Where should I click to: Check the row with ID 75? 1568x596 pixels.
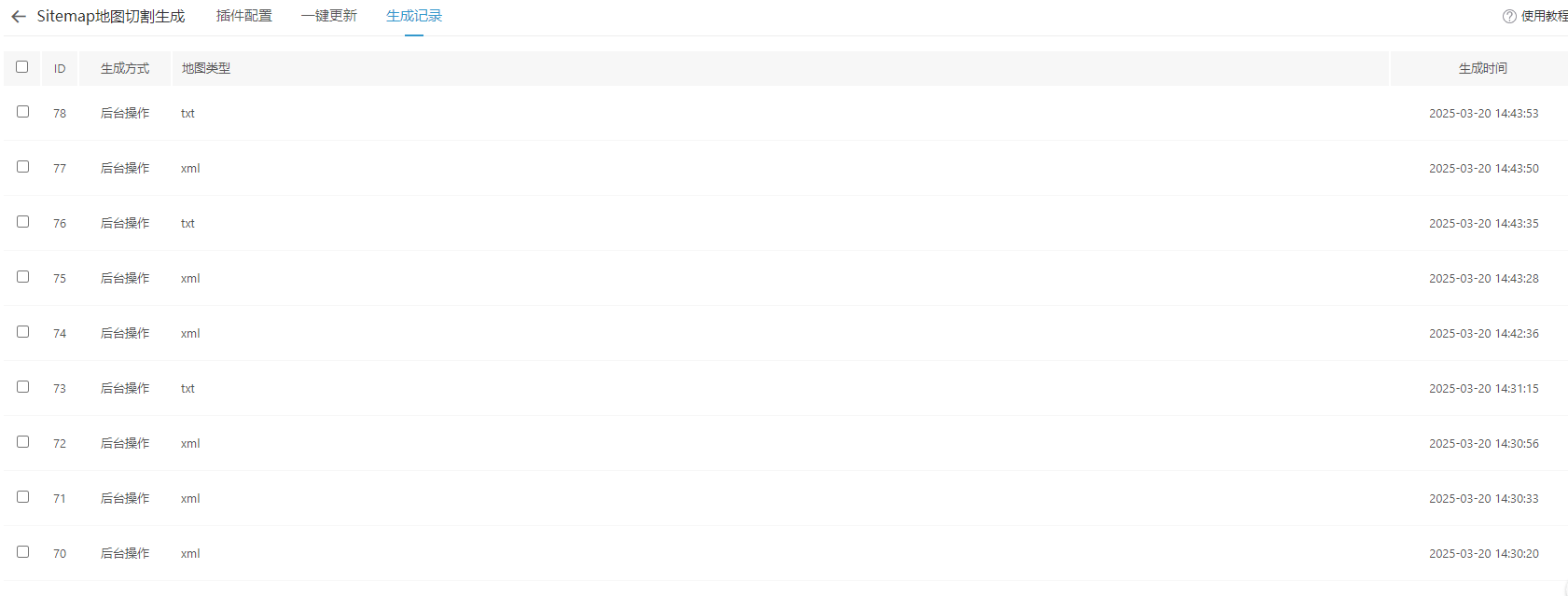pyautogui.click(x=23, y=277)
